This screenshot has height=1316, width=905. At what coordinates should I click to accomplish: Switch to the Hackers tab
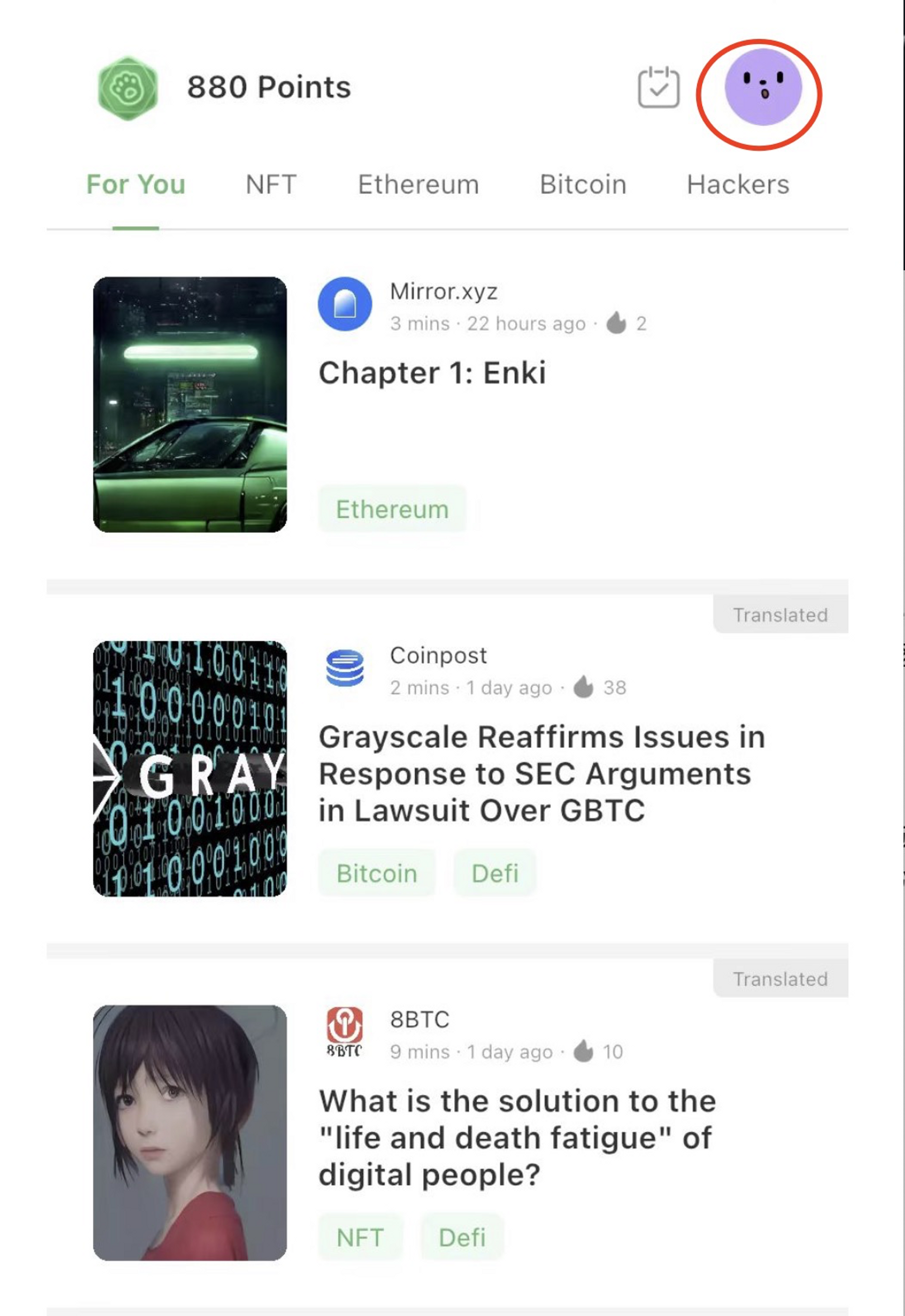[737, 185]
